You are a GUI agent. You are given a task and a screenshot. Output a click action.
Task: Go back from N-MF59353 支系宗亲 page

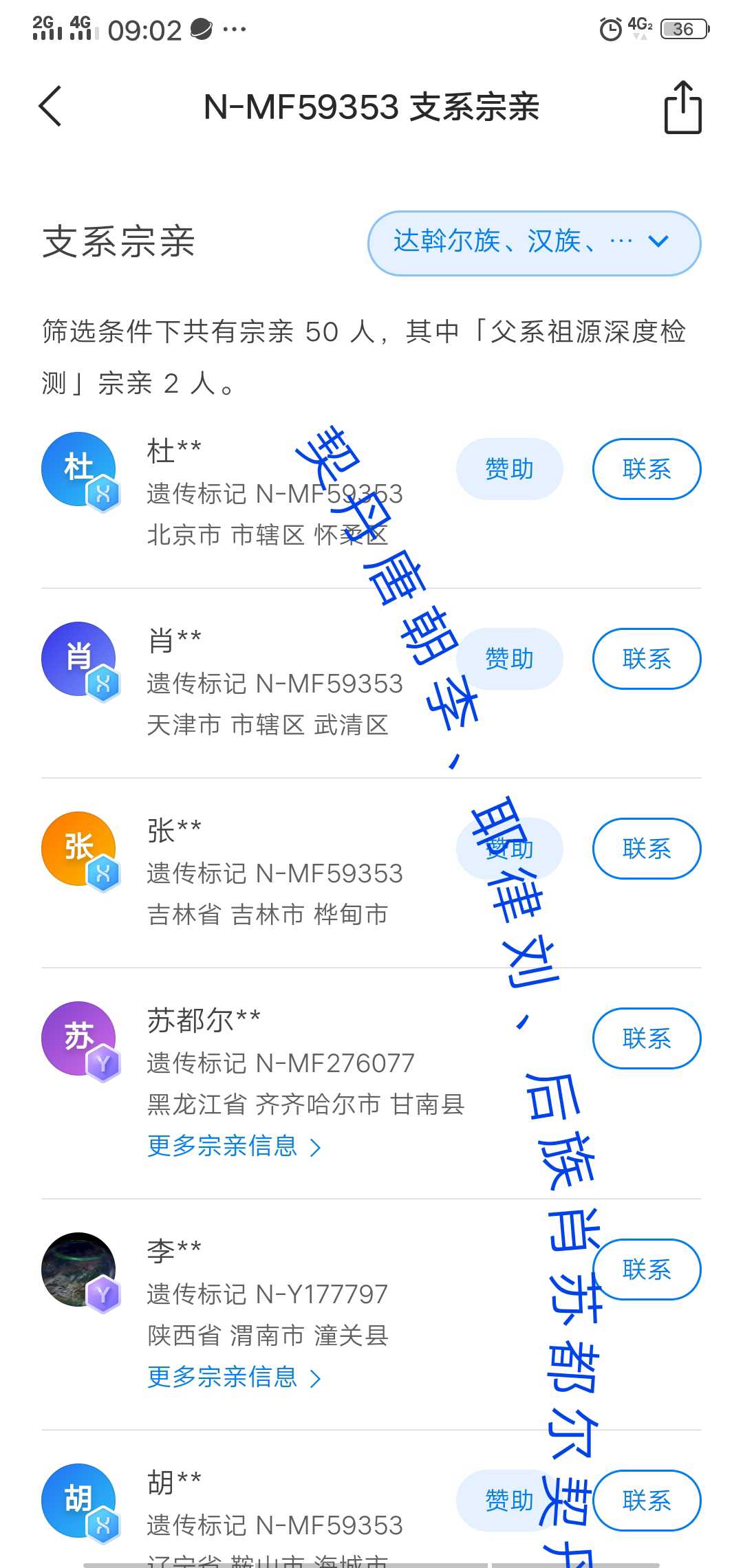[x=51, y=107]
